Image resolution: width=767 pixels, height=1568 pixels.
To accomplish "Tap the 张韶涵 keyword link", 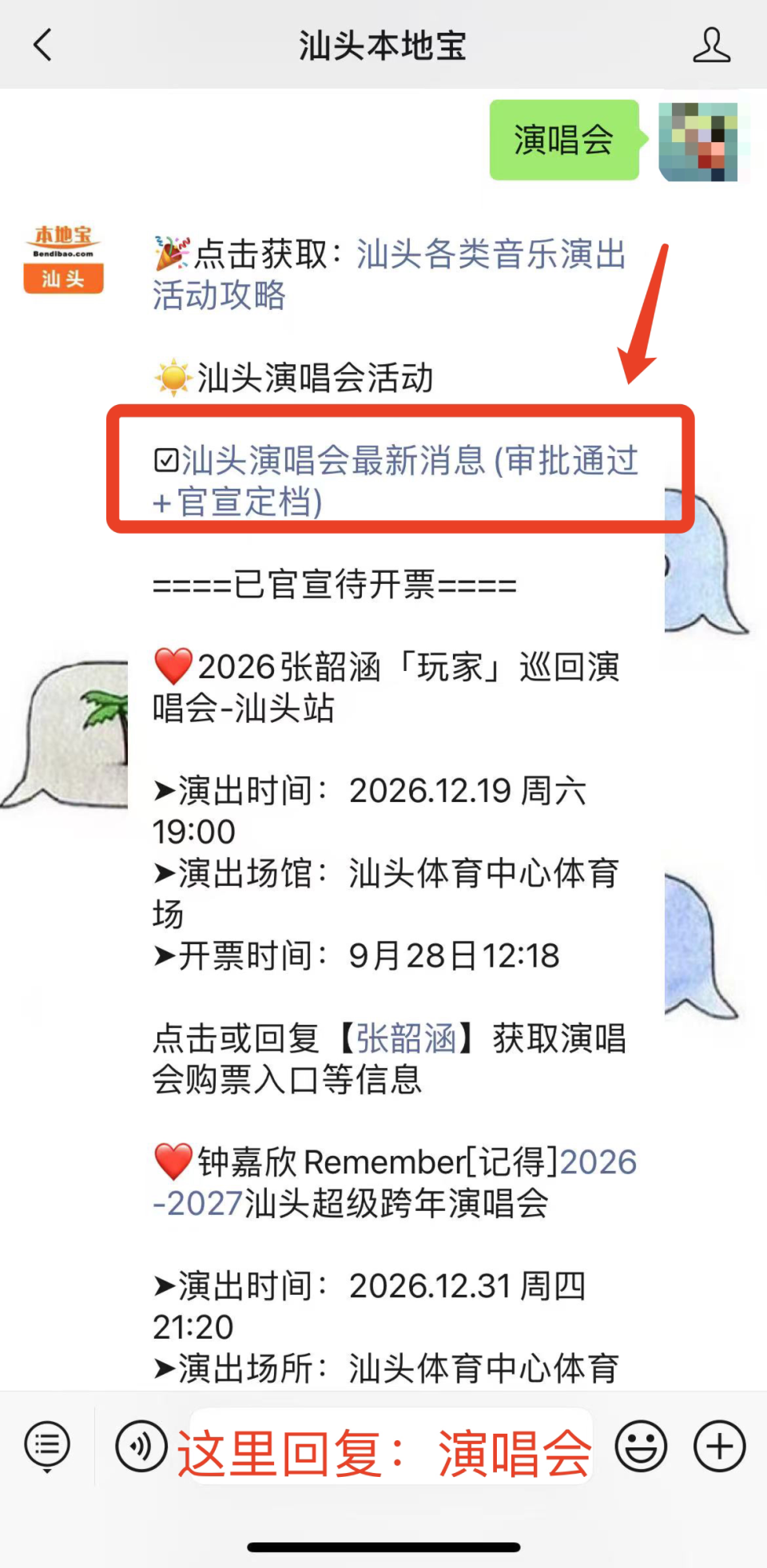I will [406, 1038].
